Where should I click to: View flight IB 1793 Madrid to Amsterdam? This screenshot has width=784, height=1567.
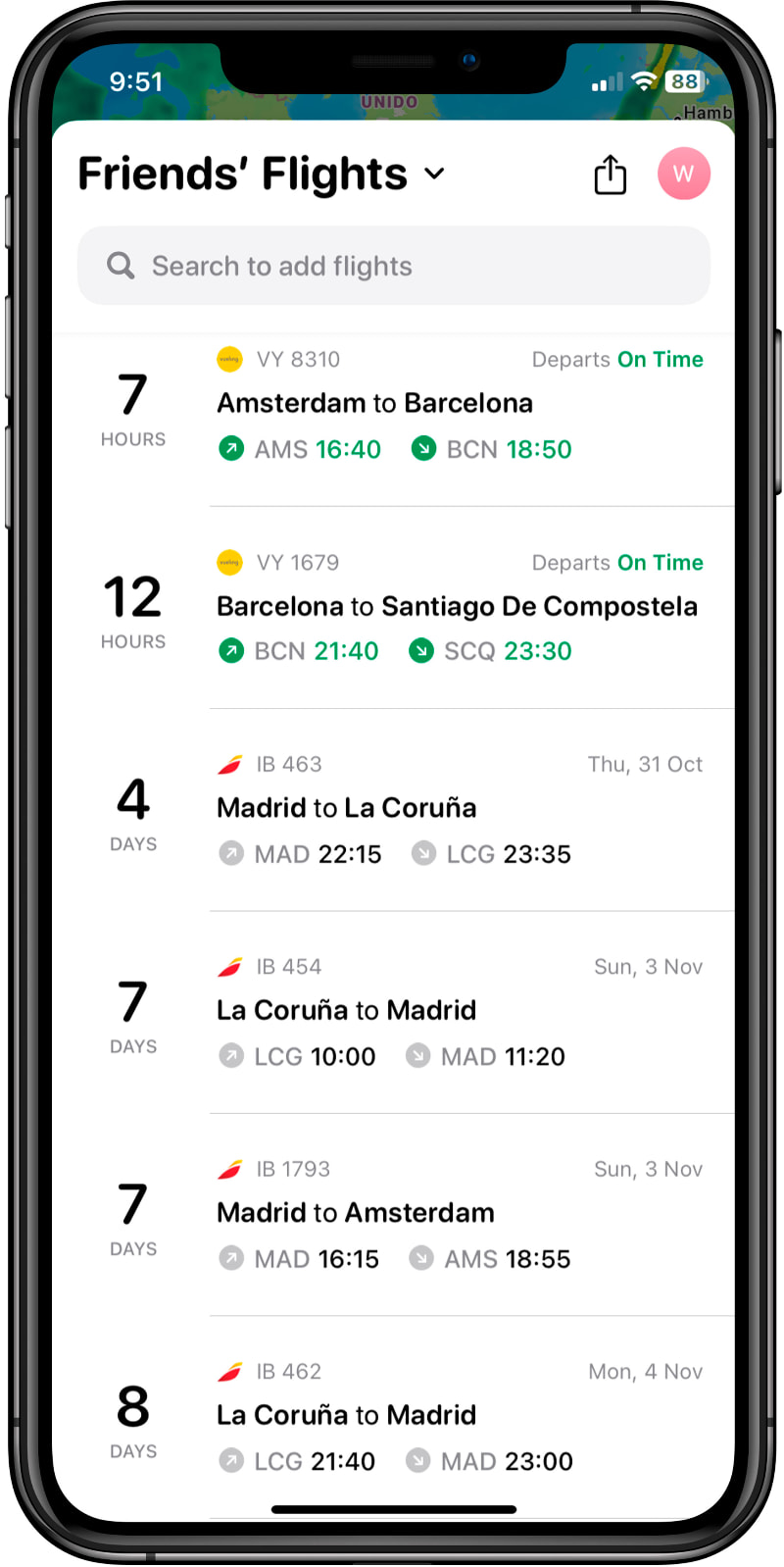(393, 1214)
